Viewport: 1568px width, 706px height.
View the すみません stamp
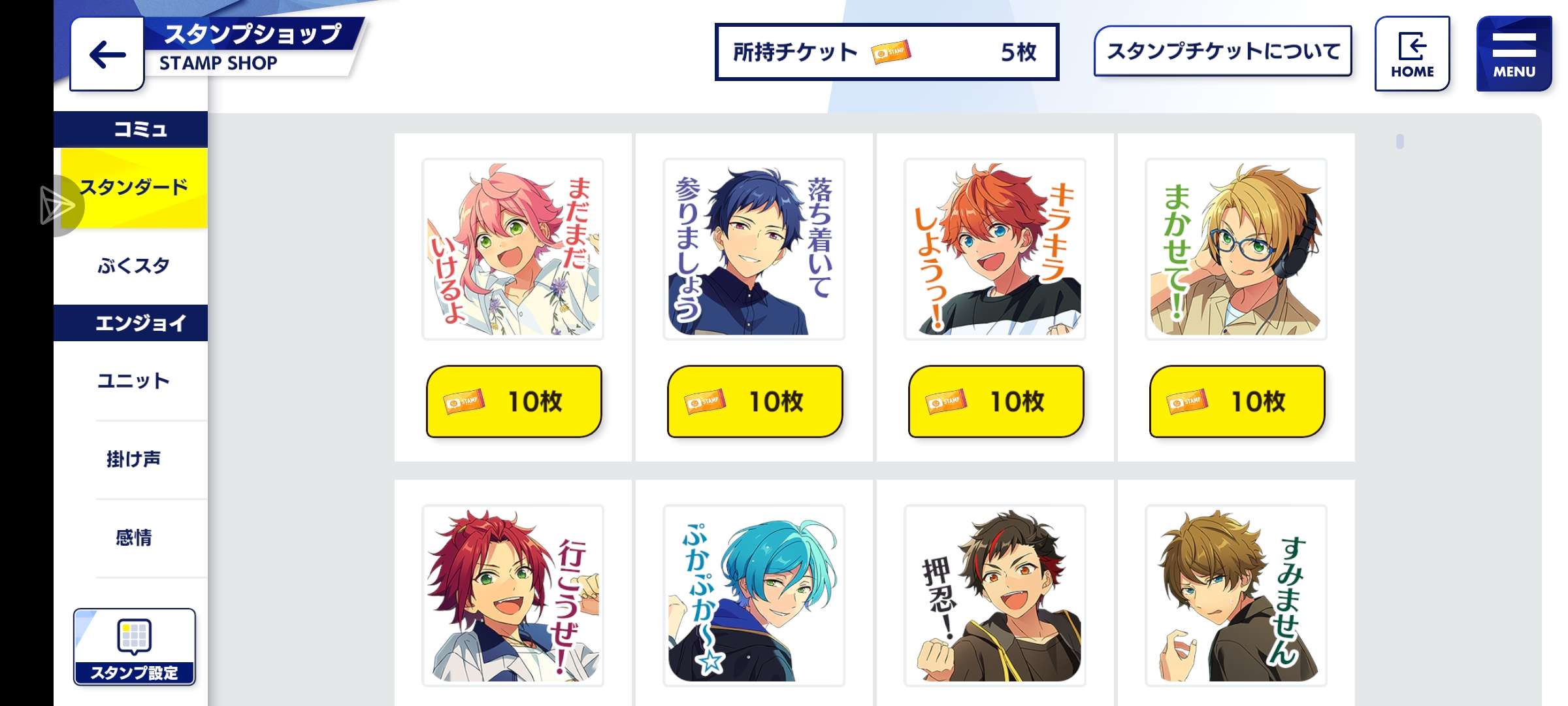coord(1236,596)
